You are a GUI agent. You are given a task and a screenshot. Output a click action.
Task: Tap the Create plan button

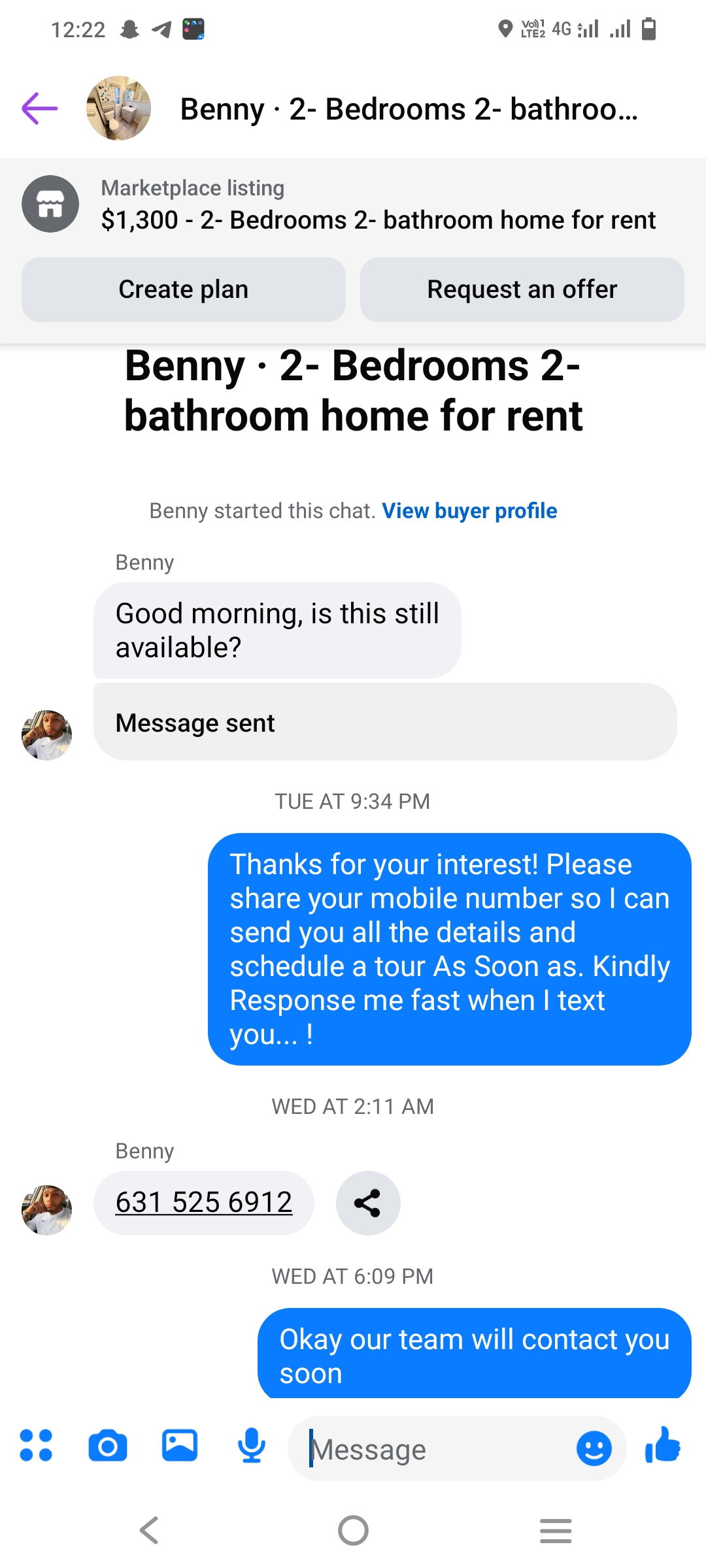click(x=184, y=289)
